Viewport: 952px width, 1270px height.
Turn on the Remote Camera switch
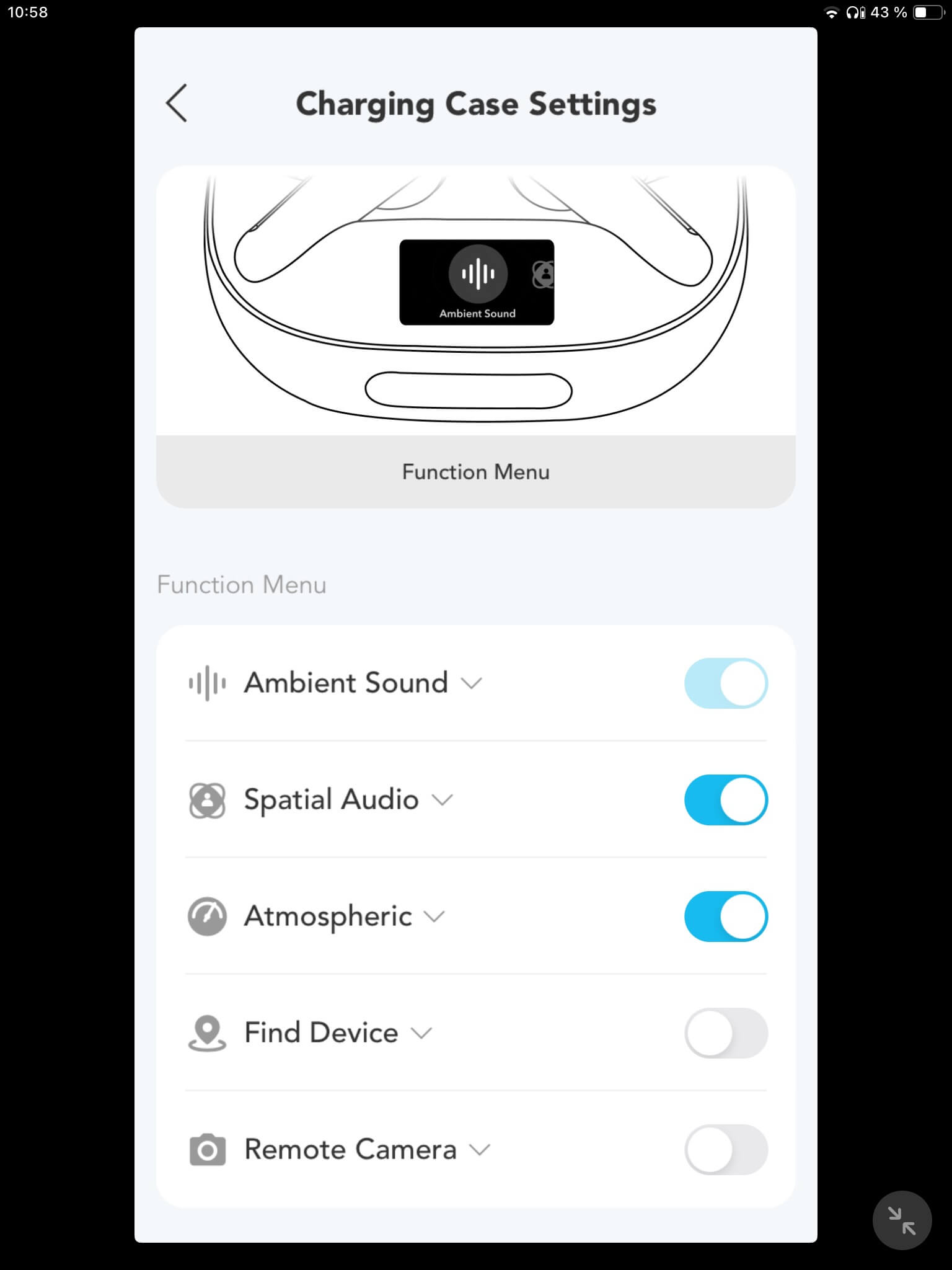[x=726, y=1149]
